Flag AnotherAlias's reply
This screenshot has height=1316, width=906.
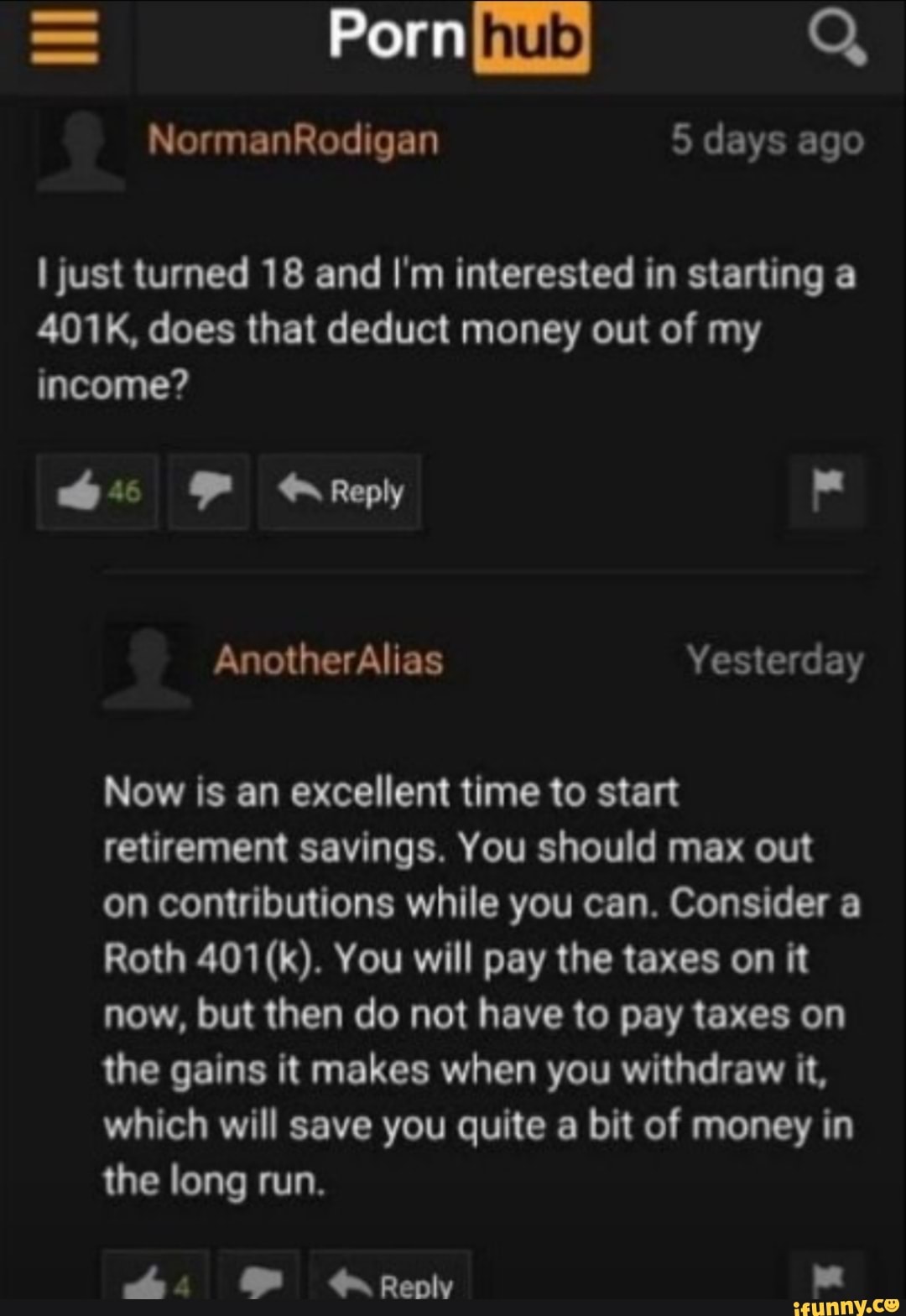(826, 1277)
